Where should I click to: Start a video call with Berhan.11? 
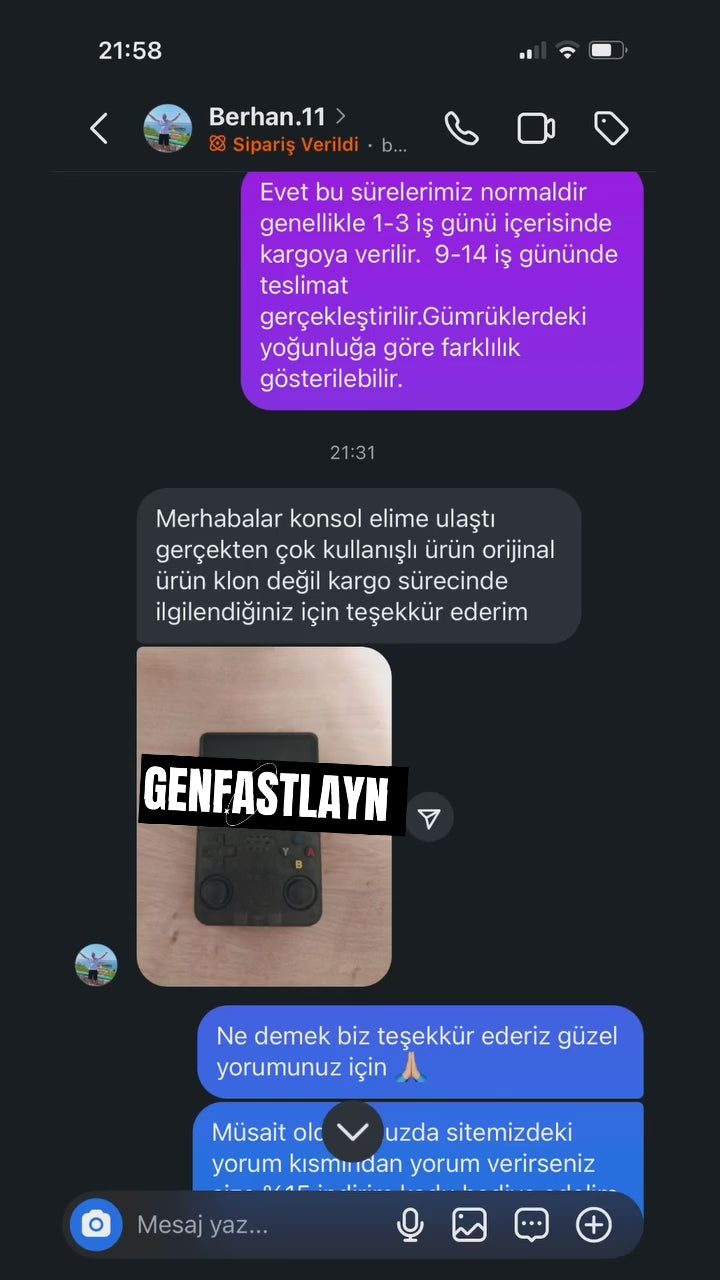pos(536,129)
